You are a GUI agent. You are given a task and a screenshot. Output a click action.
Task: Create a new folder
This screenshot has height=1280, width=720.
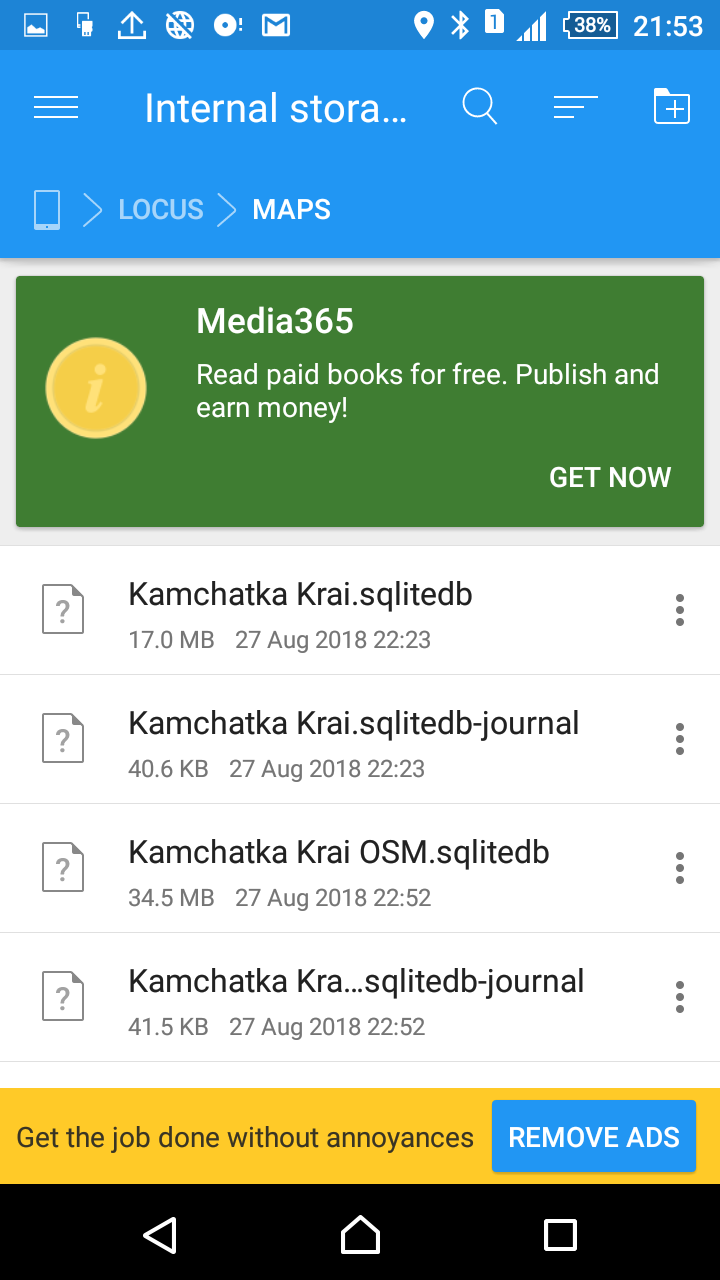tap(672, 107)
